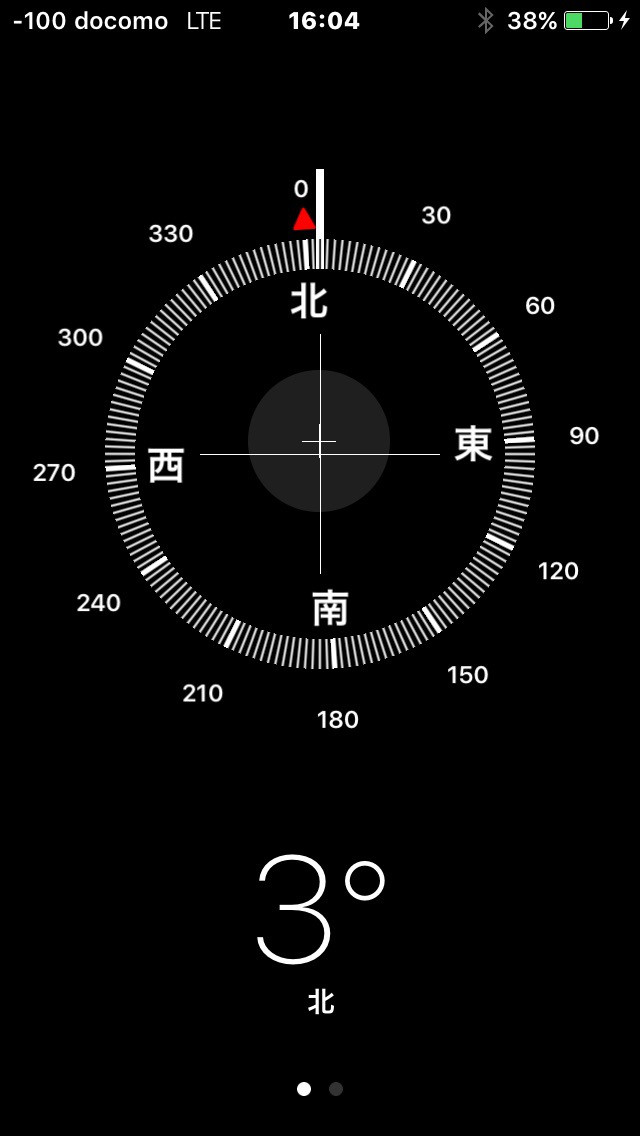Viewport: 640px width, 1136px height.
Task: Tap the page indicator dots to switch page
Action: [320, 1089]
